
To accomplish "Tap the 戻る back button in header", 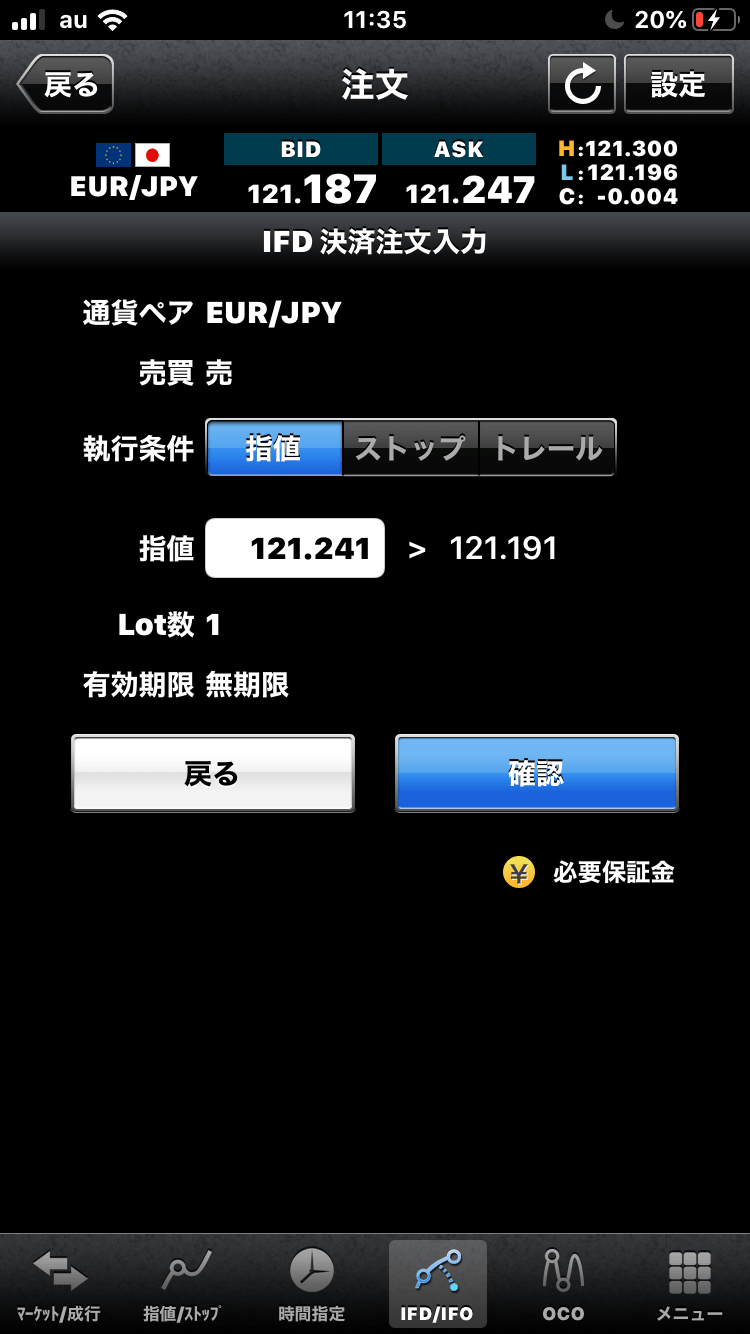I will pyautogui.click(x=66, y=85).
